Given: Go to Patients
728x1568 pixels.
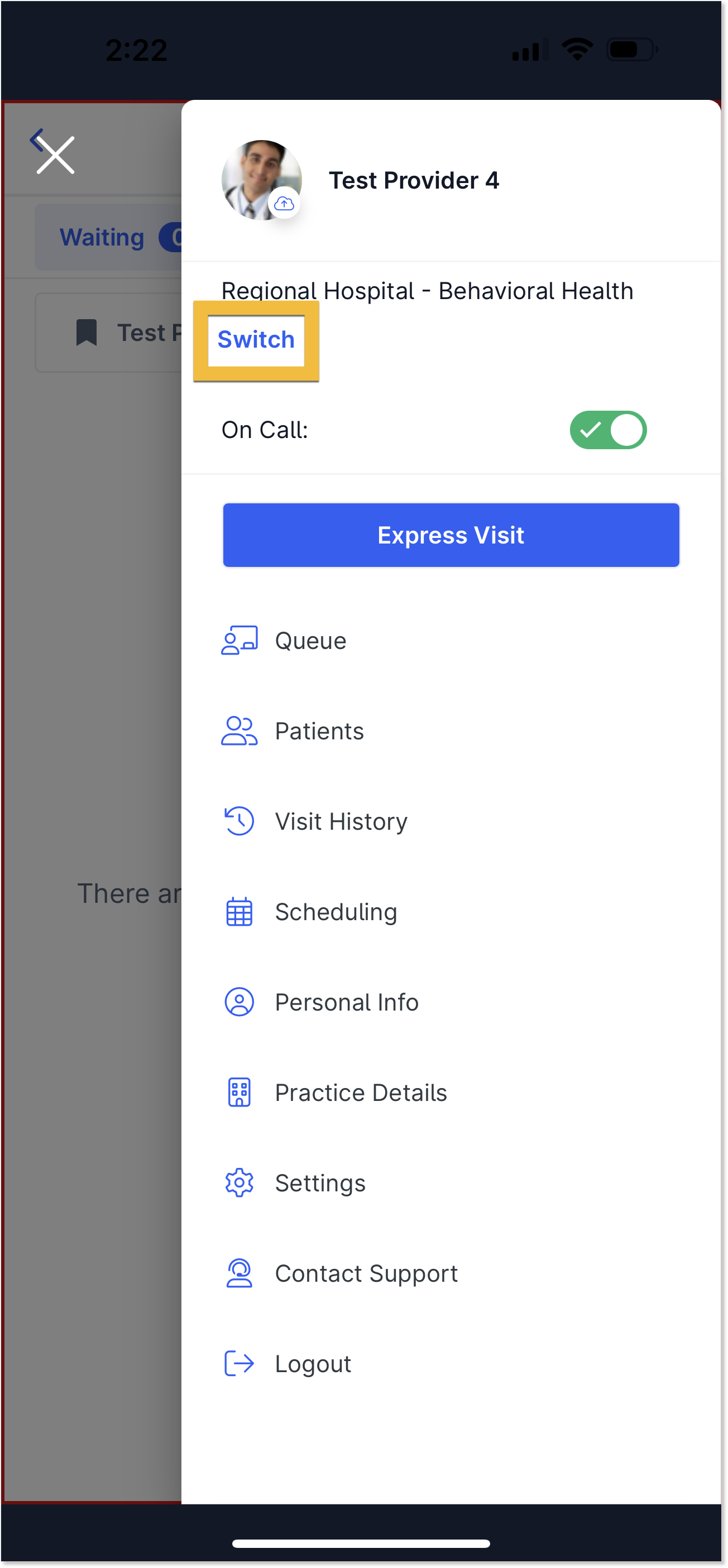Looking at the screenshot, I should tap(451, 731).
